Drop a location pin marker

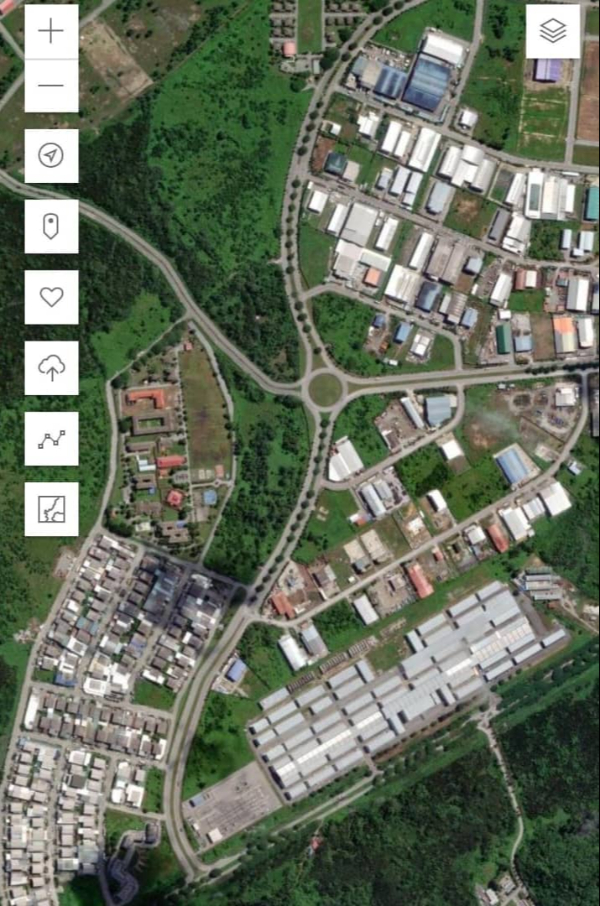51,226
